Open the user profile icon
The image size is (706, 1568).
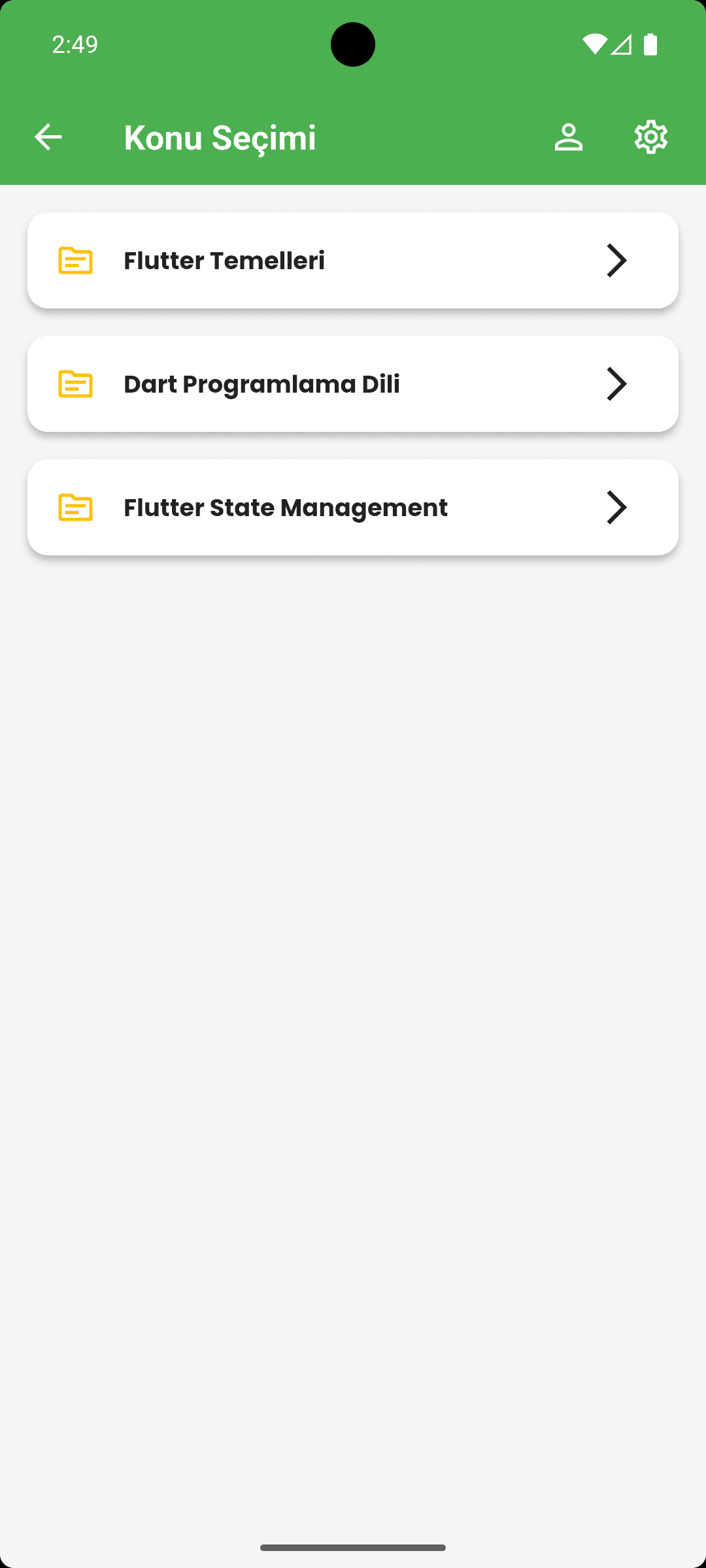568,137
